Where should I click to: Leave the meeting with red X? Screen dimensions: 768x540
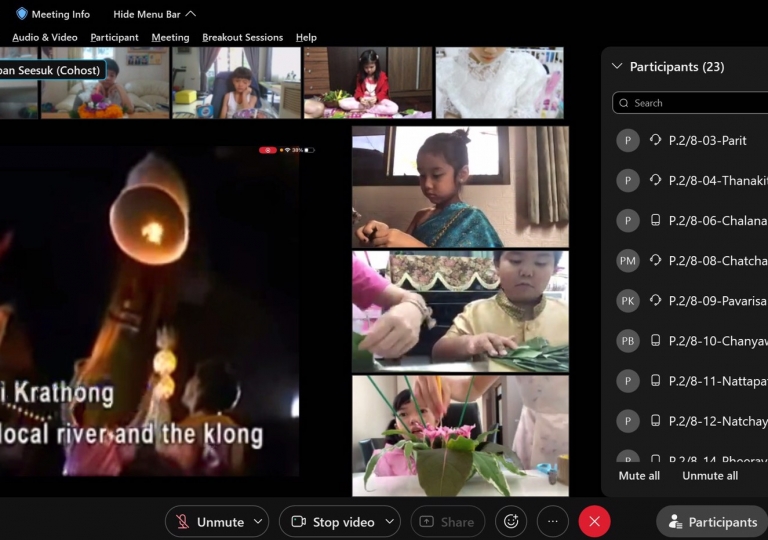coord(594,522)
